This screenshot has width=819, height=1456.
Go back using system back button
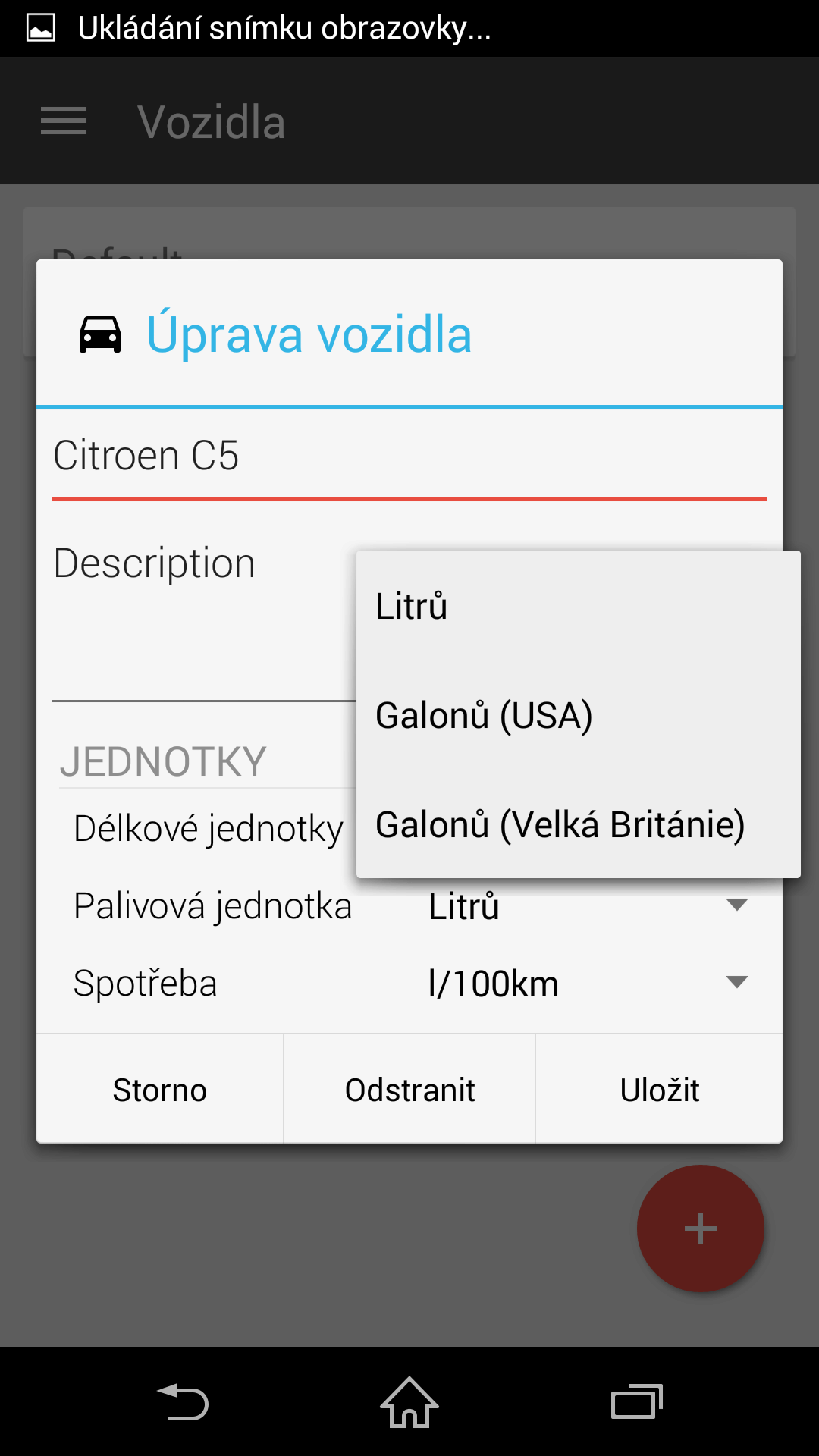[182, 1401]
